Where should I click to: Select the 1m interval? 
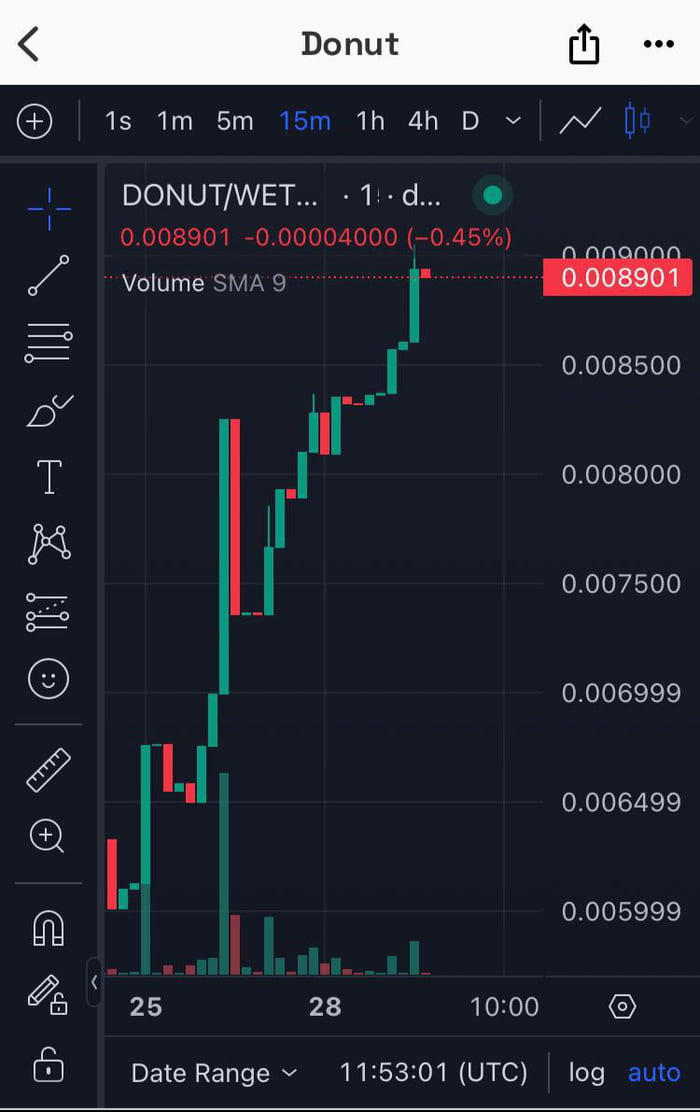point(174,122)
